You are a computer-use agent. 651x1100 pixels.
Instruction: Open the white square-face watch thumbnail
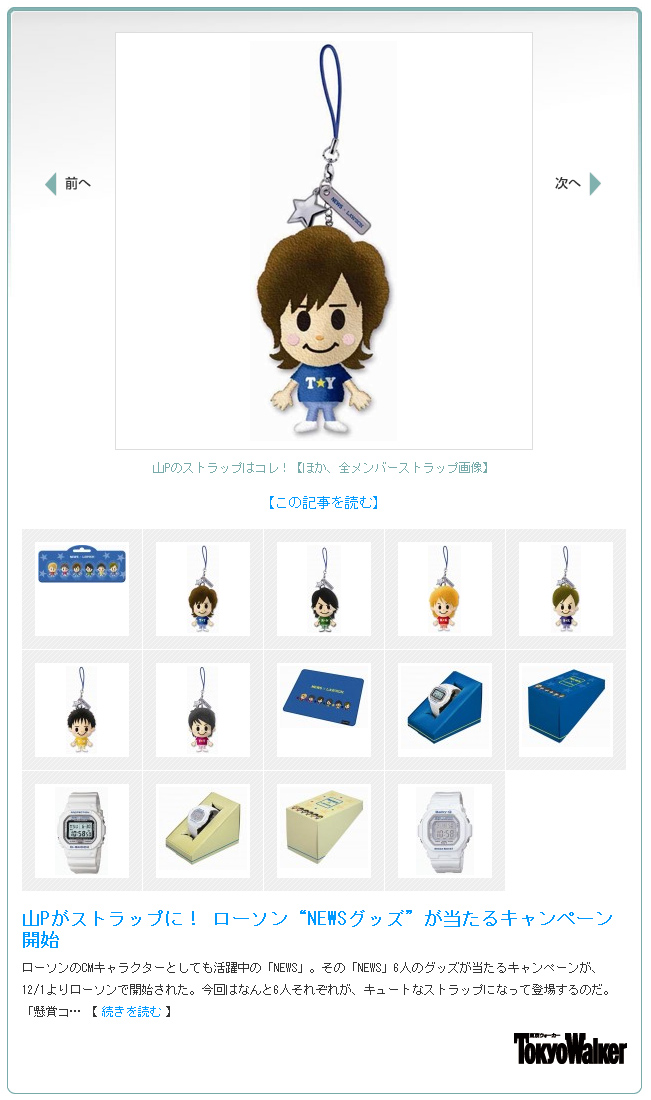pos(82,831)
